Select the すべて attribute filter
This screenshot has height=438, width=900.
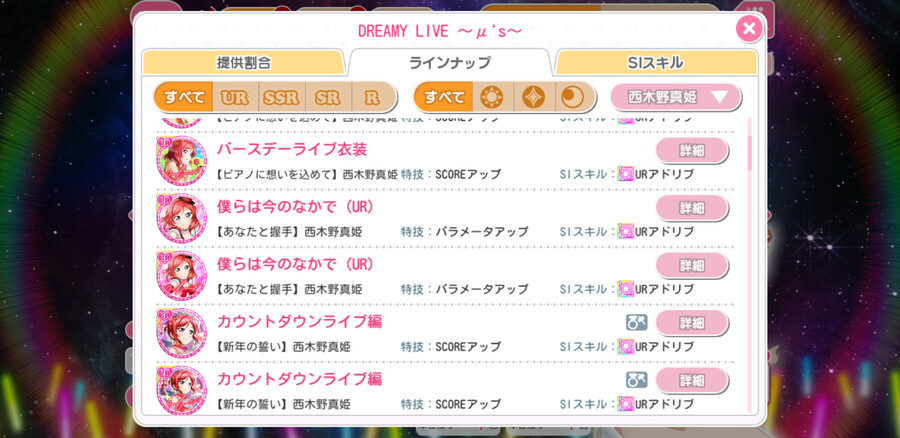pyautogui.click(x=444, y=97)
